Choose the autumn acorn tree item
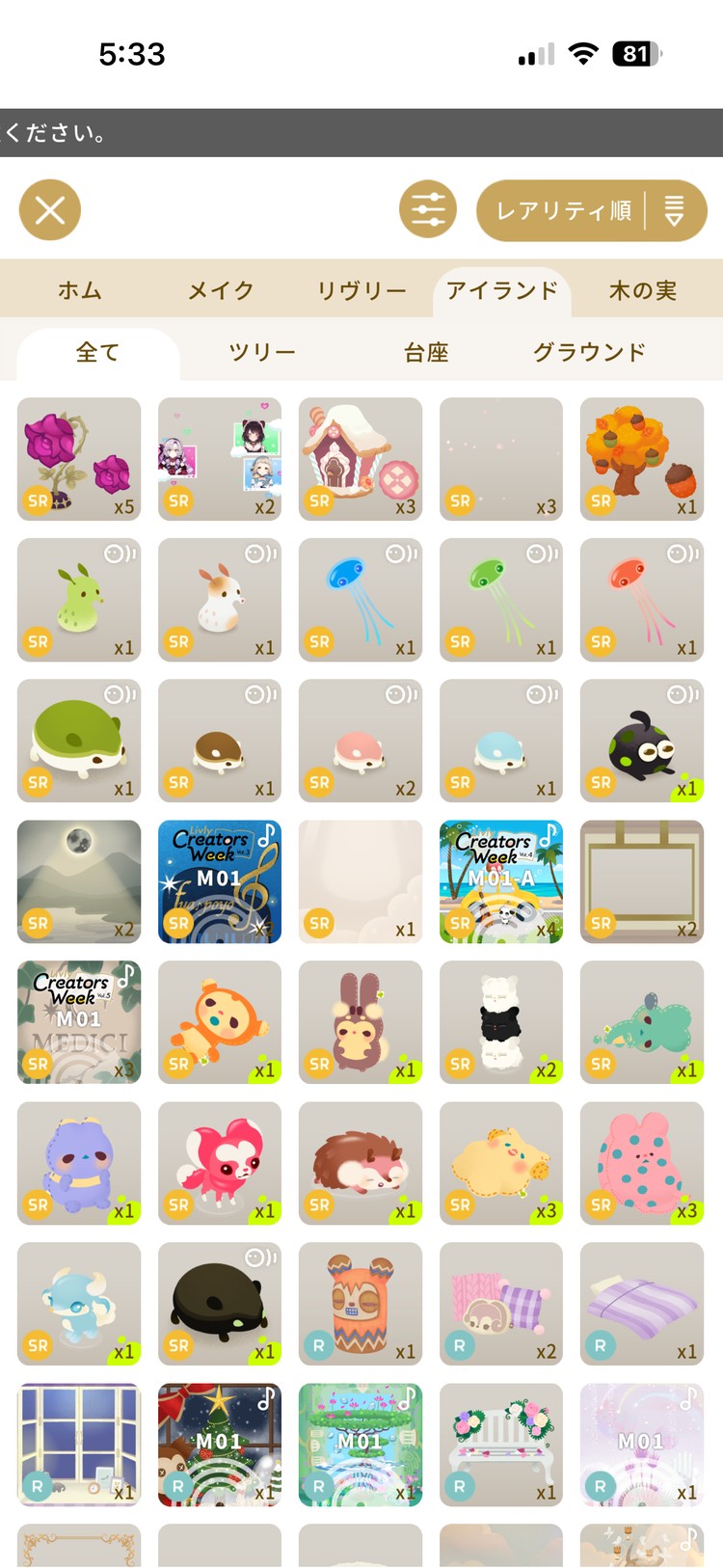The width and height of the screenshot is (723, 1568). (x=642, y=459)
